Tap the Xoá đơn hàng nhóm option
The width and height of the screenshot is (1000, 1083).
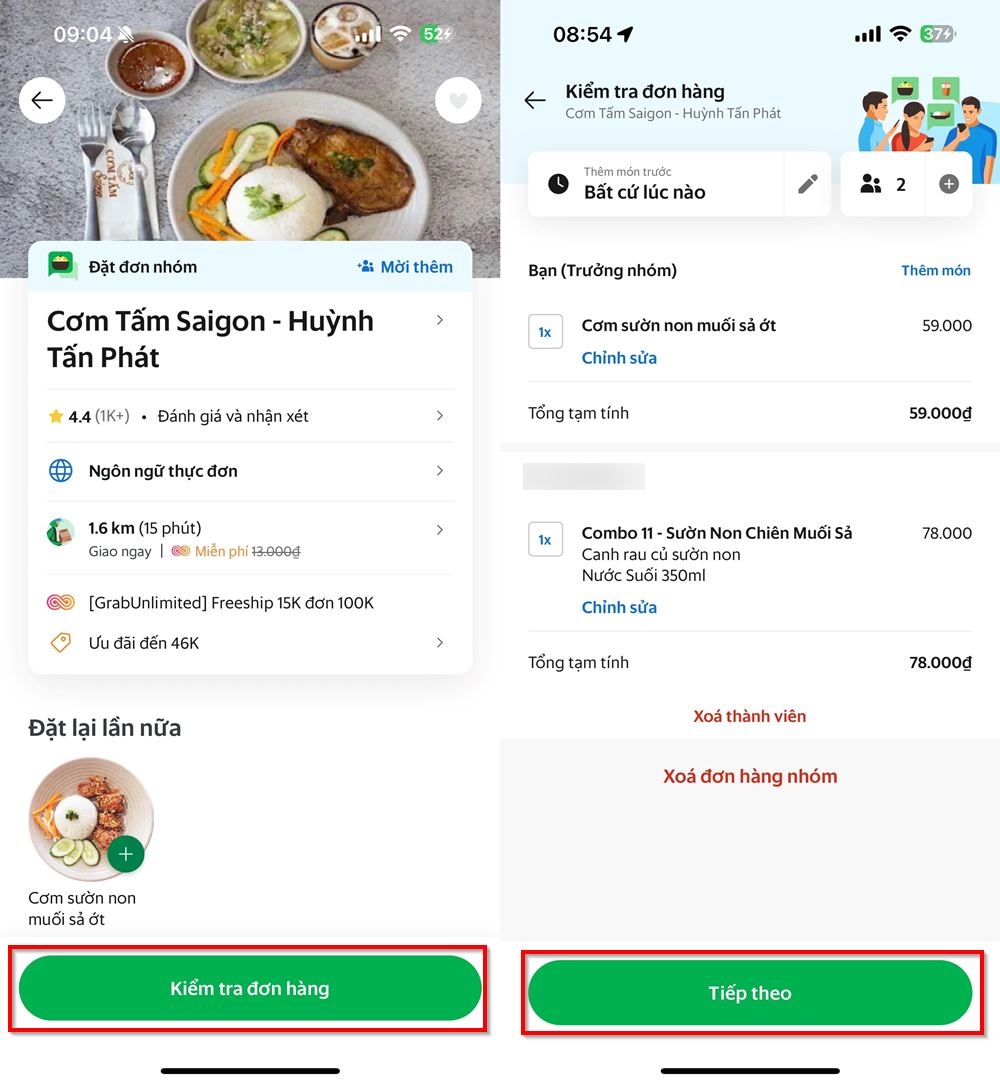(749, 775)
